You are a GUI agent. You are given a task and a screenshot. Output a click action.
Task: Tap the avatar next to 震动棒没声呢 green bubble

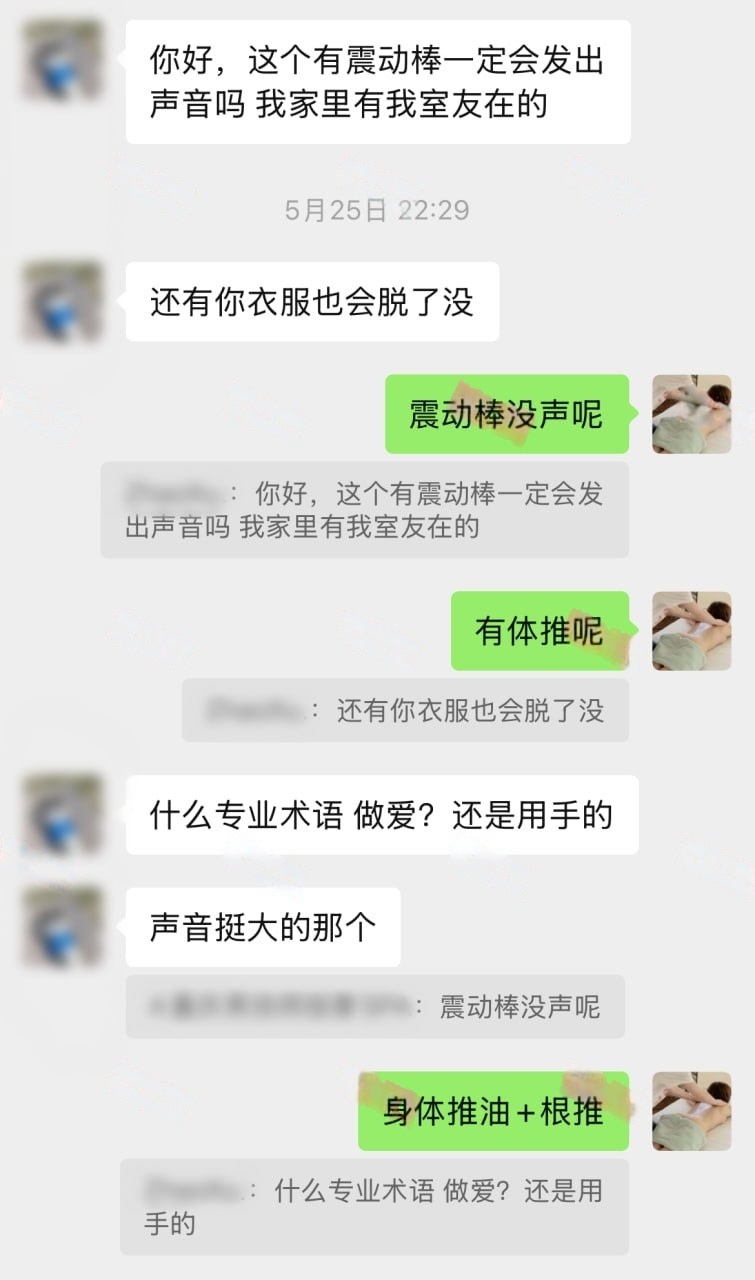(x=691, y=414)
